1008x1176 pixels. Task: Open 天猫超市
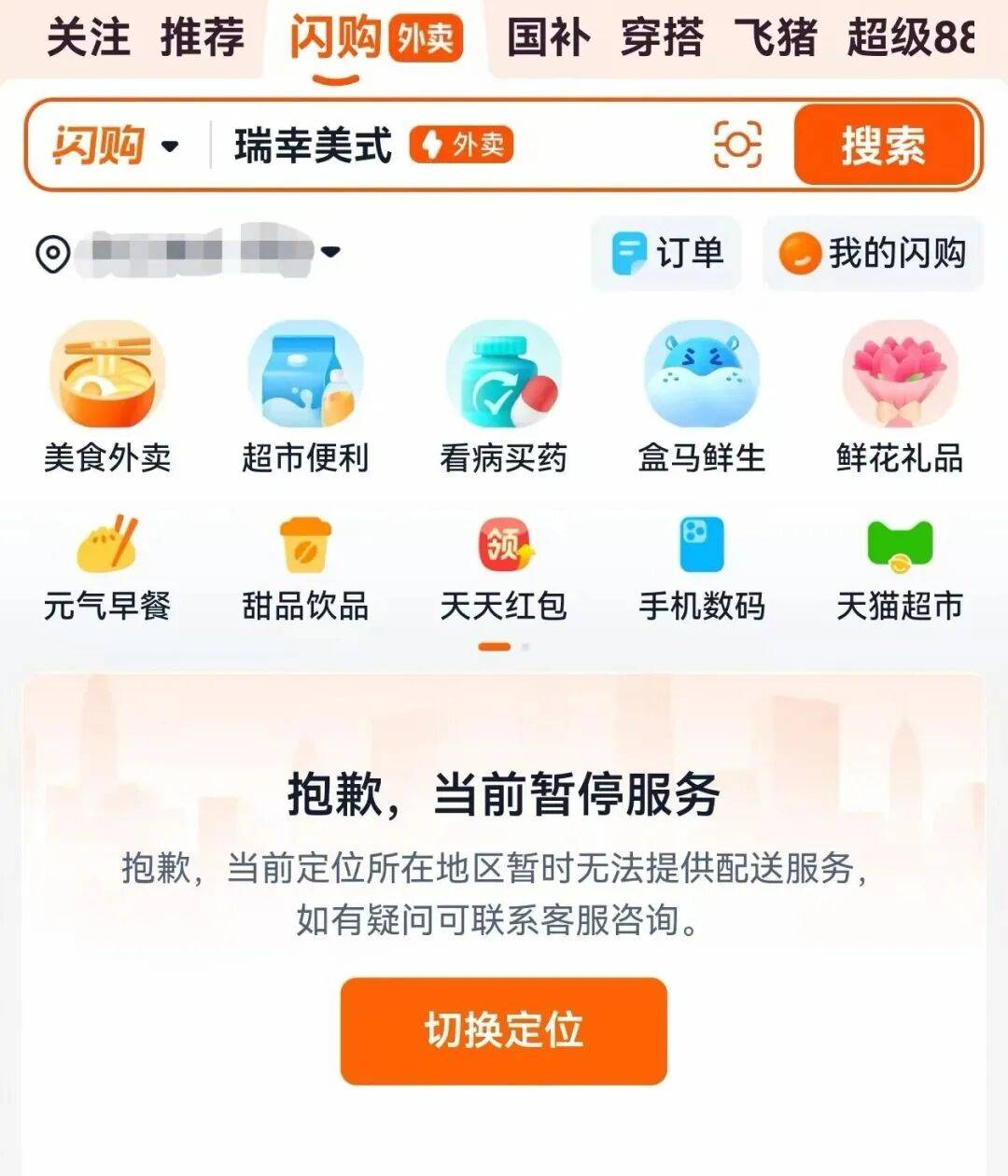pyautogui.click(x=900, y=568)
